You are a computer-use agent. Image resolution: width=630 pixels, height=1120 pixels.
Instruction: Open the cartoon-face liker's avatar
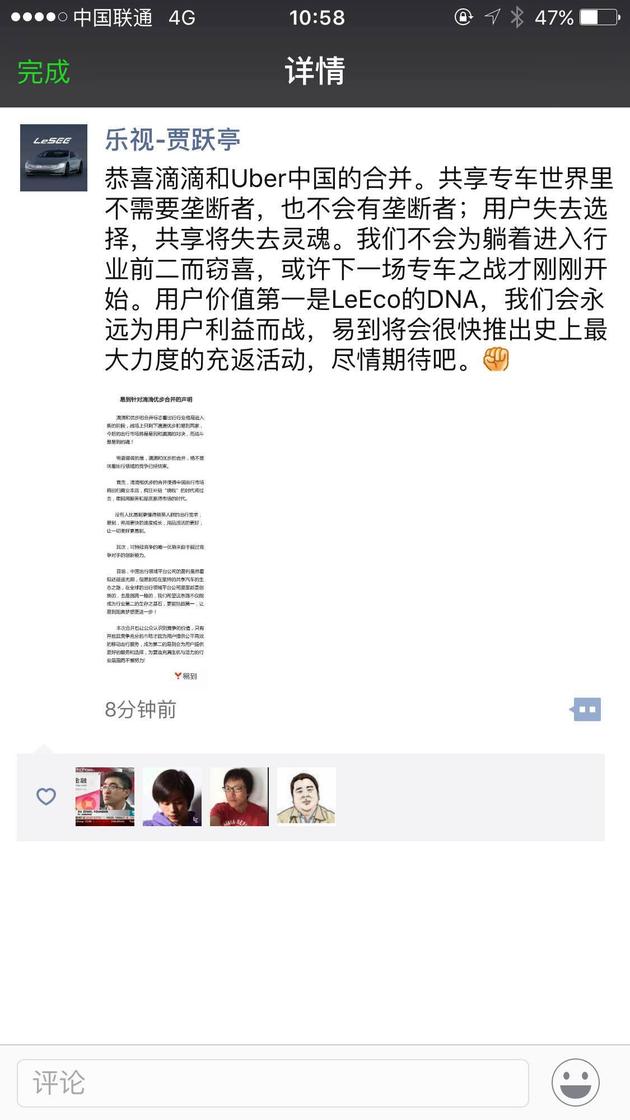[306, 796]
